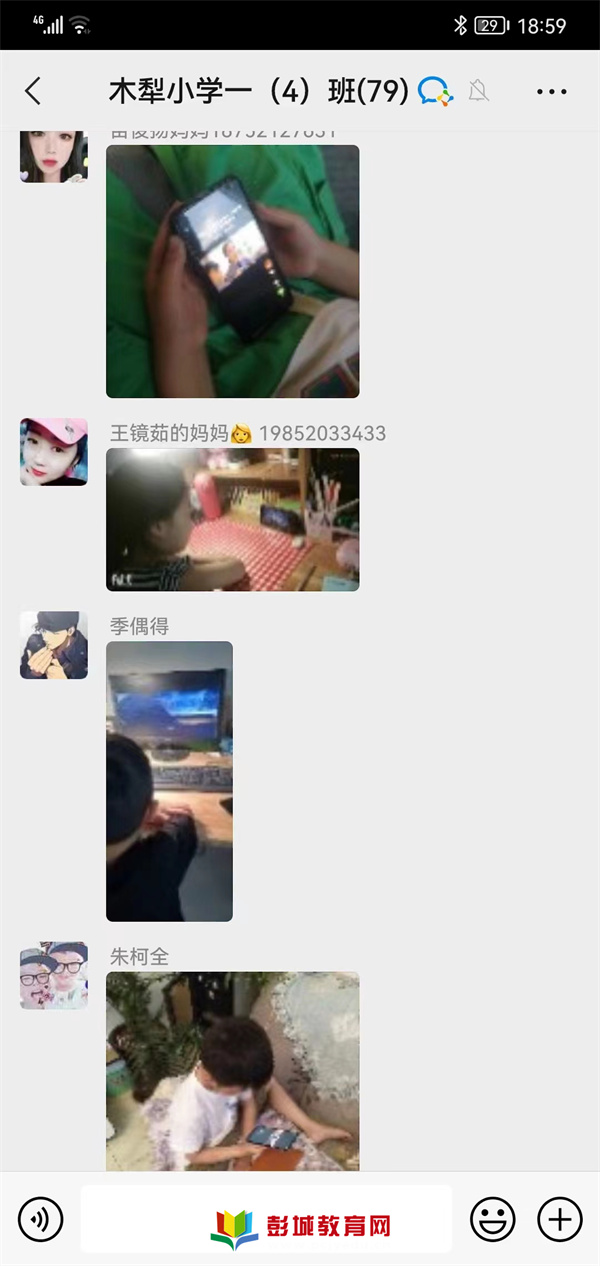Open the three-dot overflow menu
The height and width of the screenshot is (1266, 600).
(x=551, y=92)
